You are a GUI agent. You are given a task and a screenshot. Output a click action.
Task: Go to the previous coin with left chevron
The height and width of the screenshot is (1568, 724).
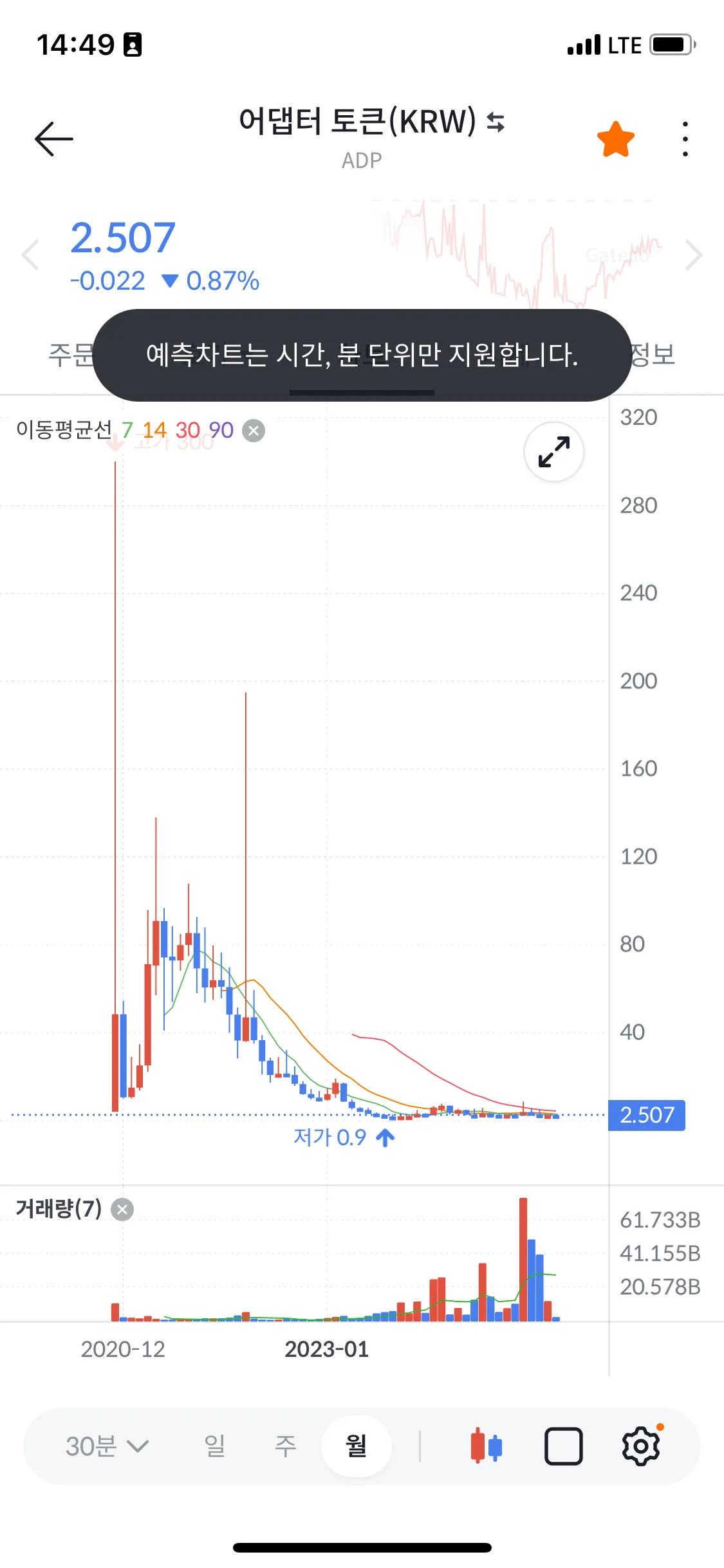pyautogui.click(x=30, y=256)
